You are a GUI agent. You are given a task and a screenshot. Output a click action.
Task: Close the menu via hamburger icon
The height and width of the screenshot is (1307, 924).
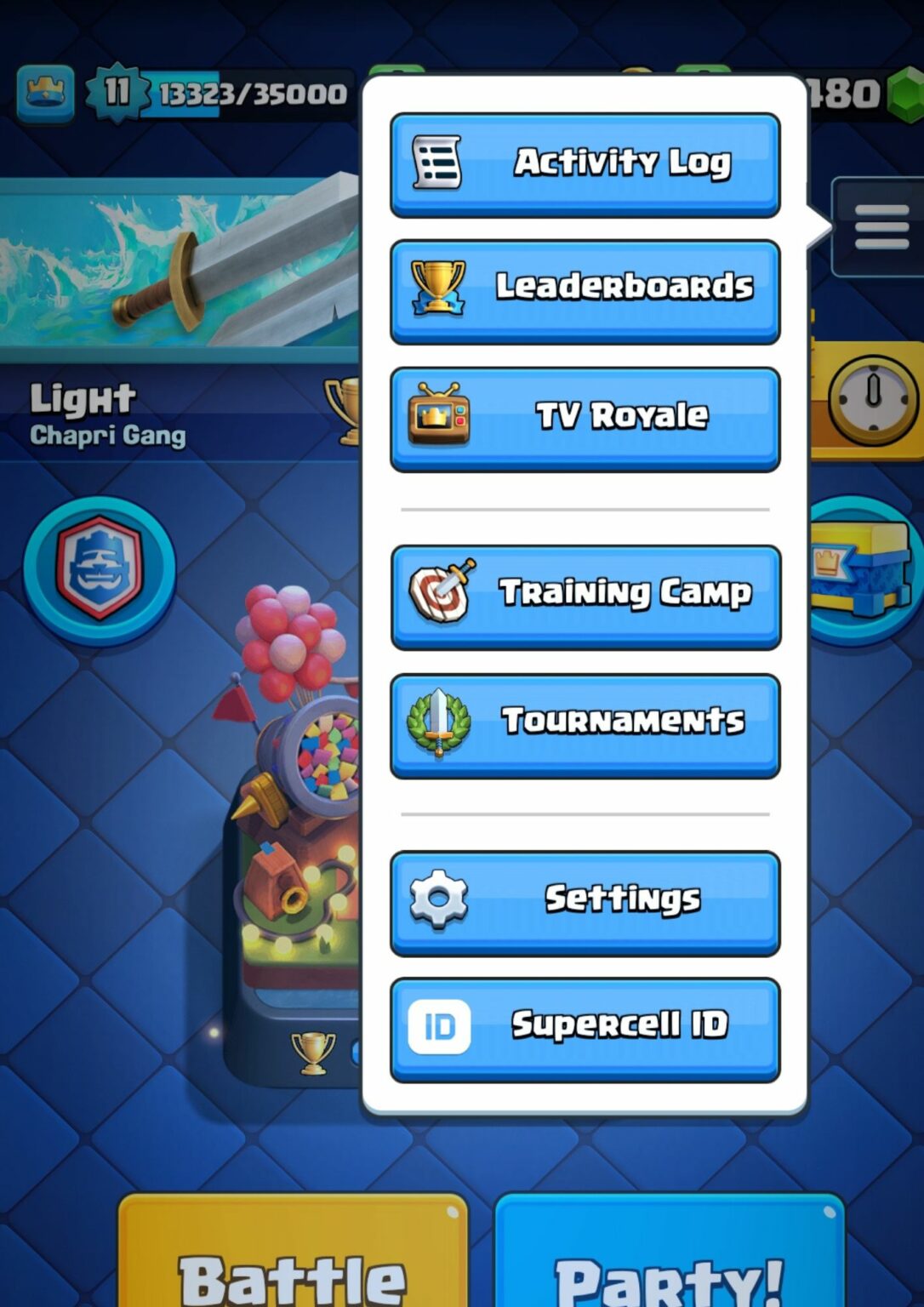click(x=880, y=227)
